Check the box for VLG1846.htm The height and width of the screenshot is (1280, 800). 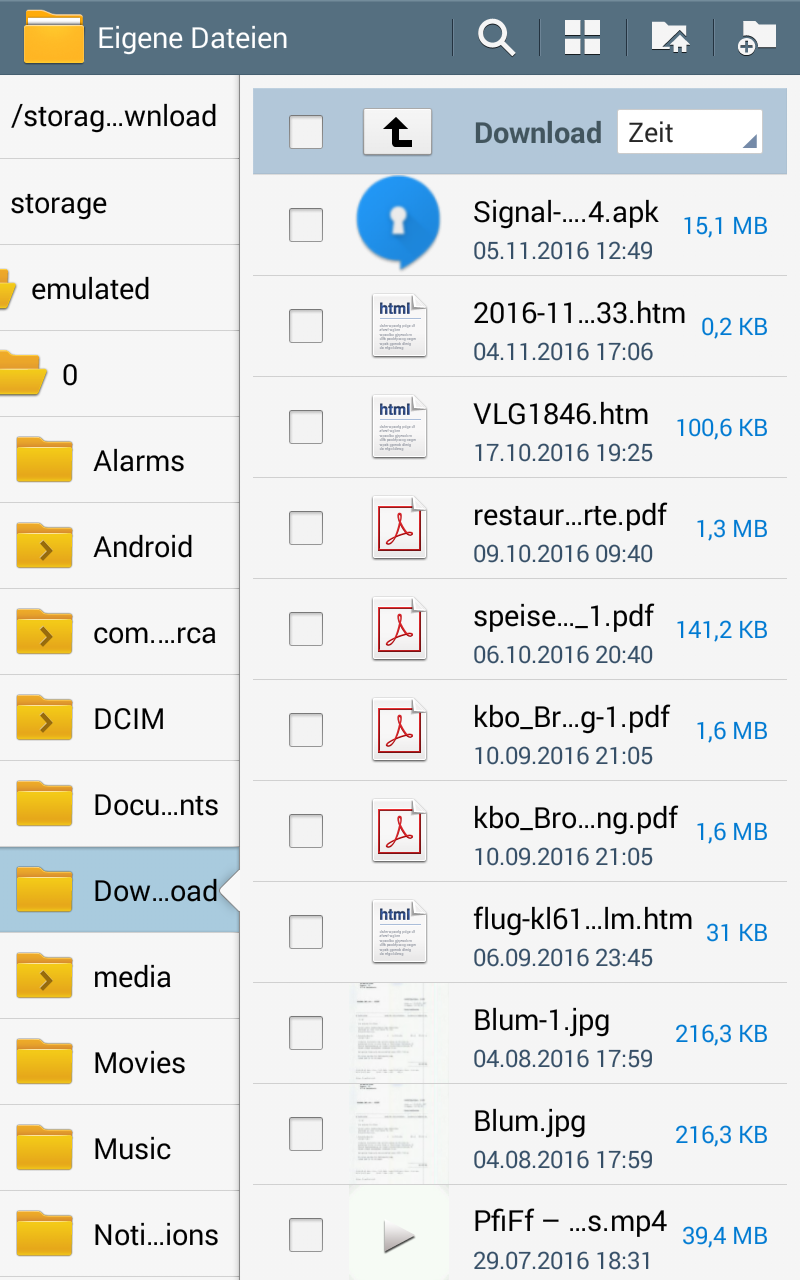[x=306, y=427]
